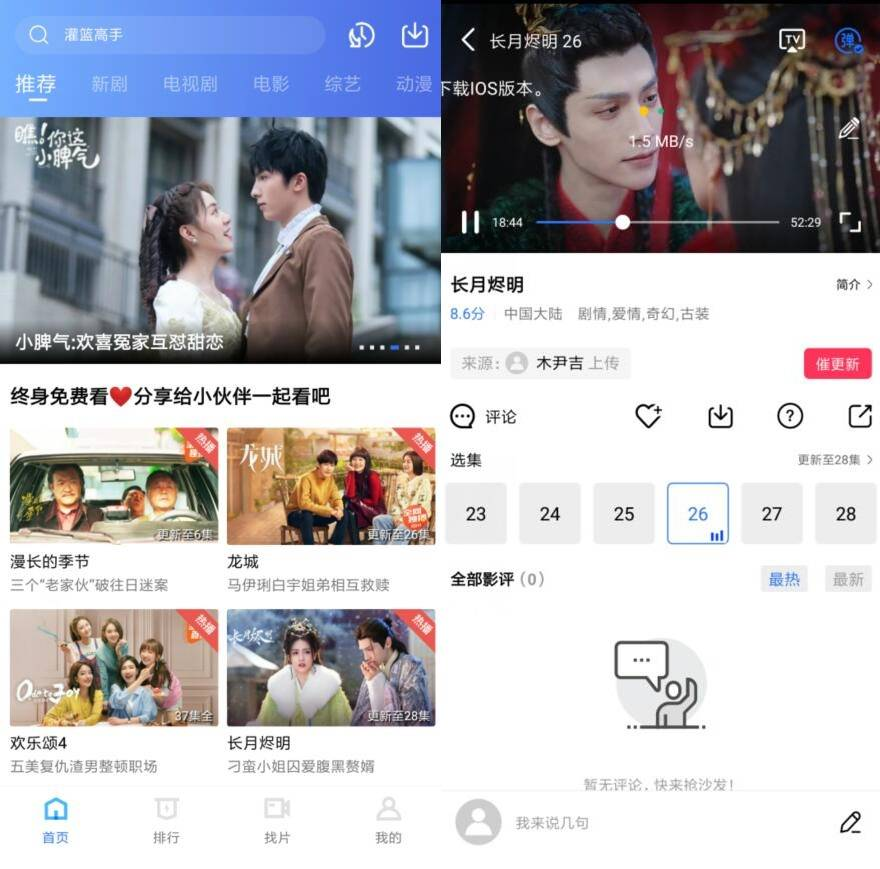Go to the 排行 tab

coord(166,820)
